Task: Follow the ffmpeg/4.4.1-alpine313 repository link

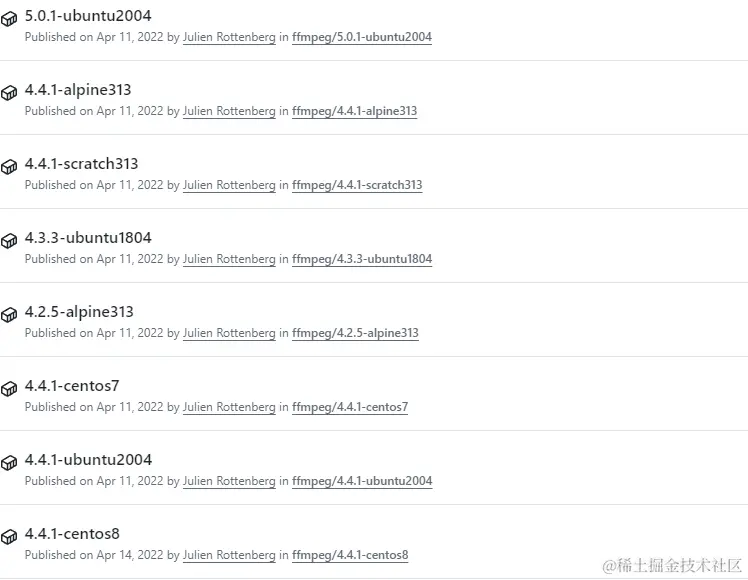Action: click(x=354, y=111)
